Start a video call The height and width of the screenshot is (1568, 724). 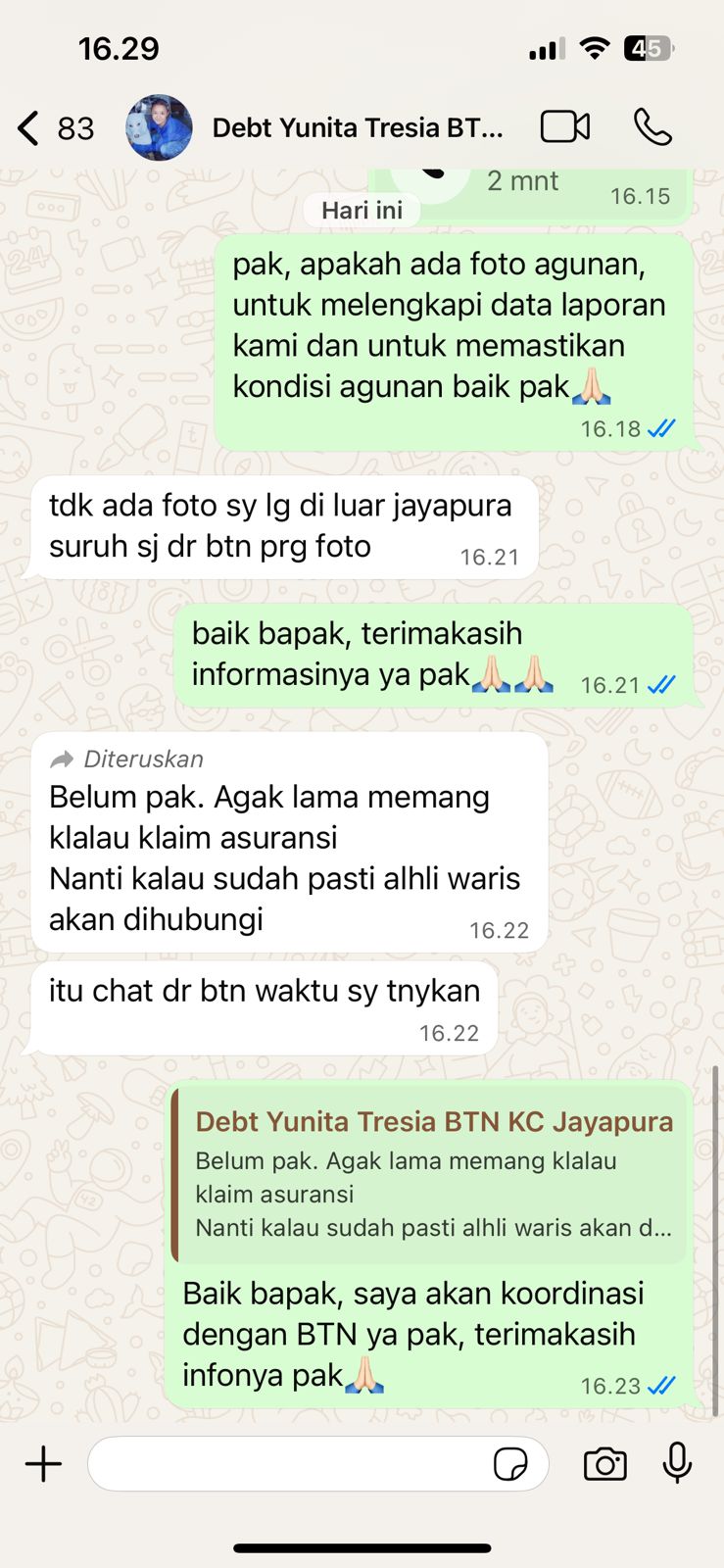[x=565, y=127]
